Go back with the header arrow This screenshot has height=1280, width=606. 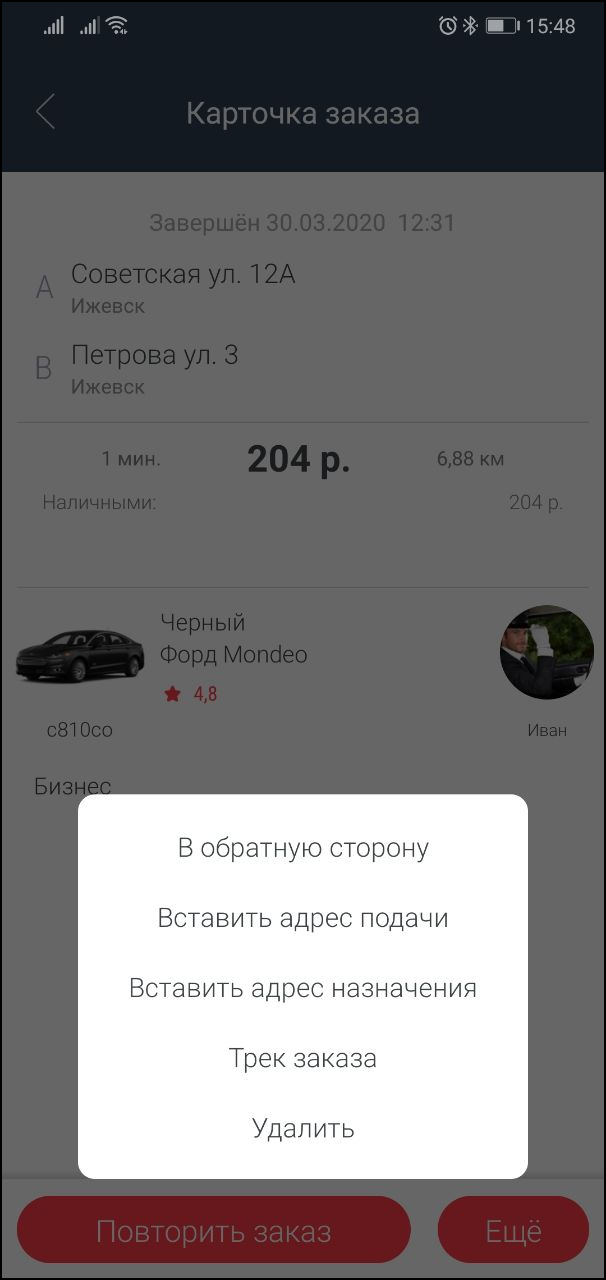pos(45,112)
